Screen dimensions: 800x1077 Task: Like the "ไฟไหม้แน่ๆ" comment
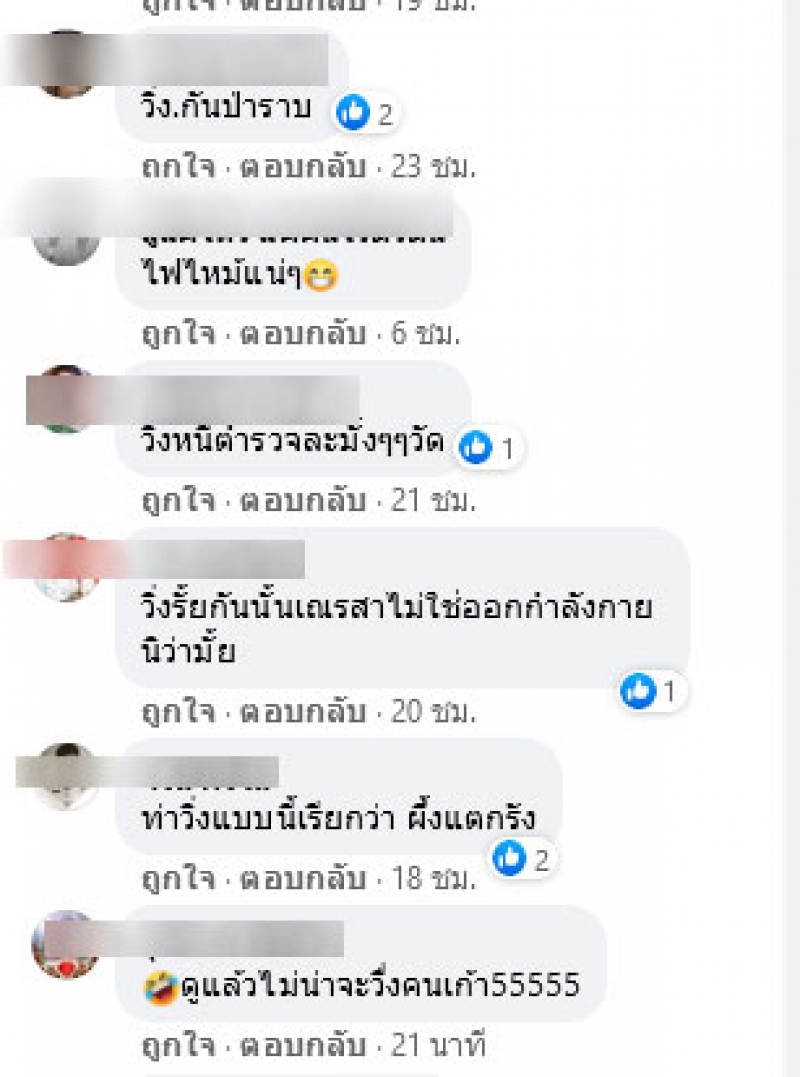click(177, 334)
